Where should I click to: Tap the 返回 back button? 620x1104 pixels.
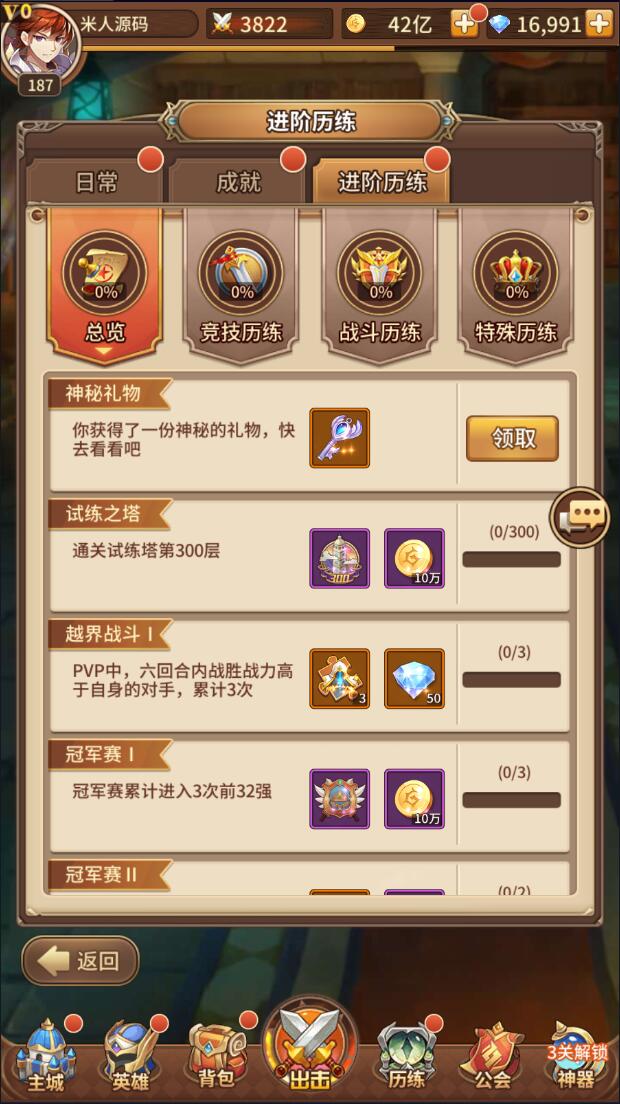(81, 961)
